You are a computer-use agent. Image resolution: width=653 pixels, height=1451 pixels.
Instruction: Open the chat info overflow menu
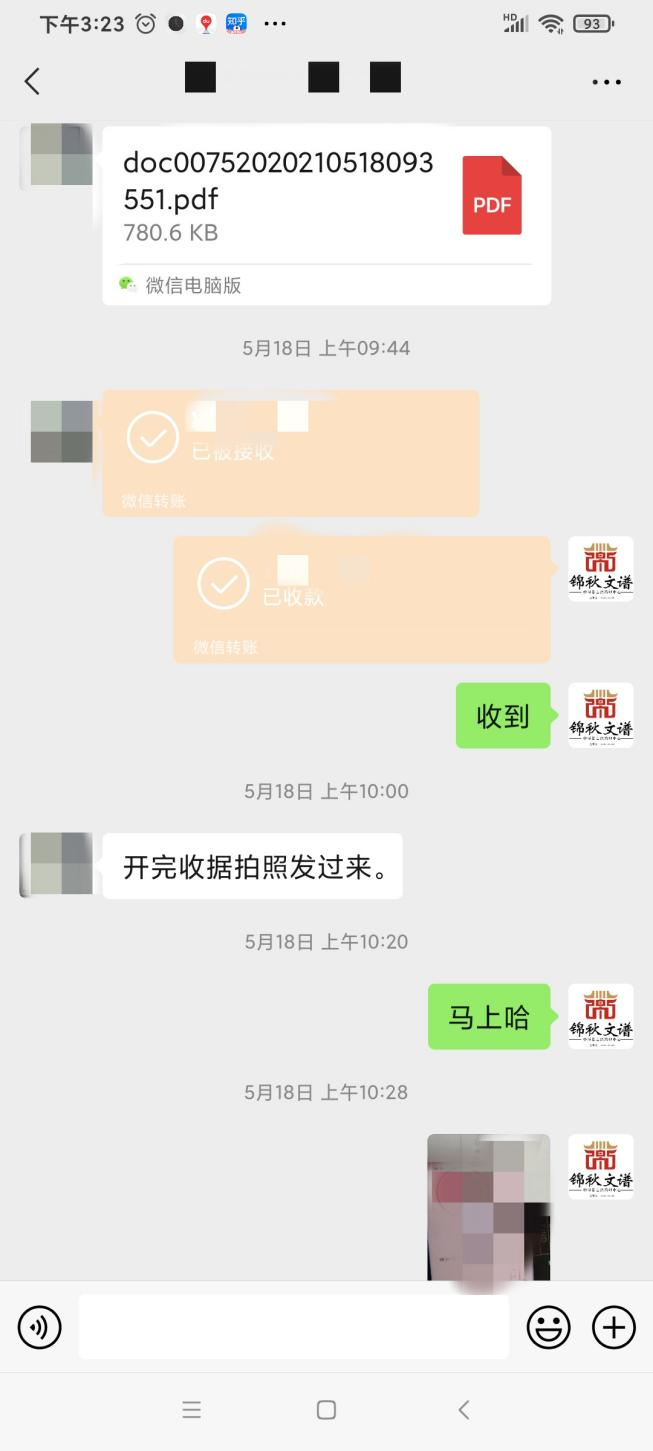606,82
